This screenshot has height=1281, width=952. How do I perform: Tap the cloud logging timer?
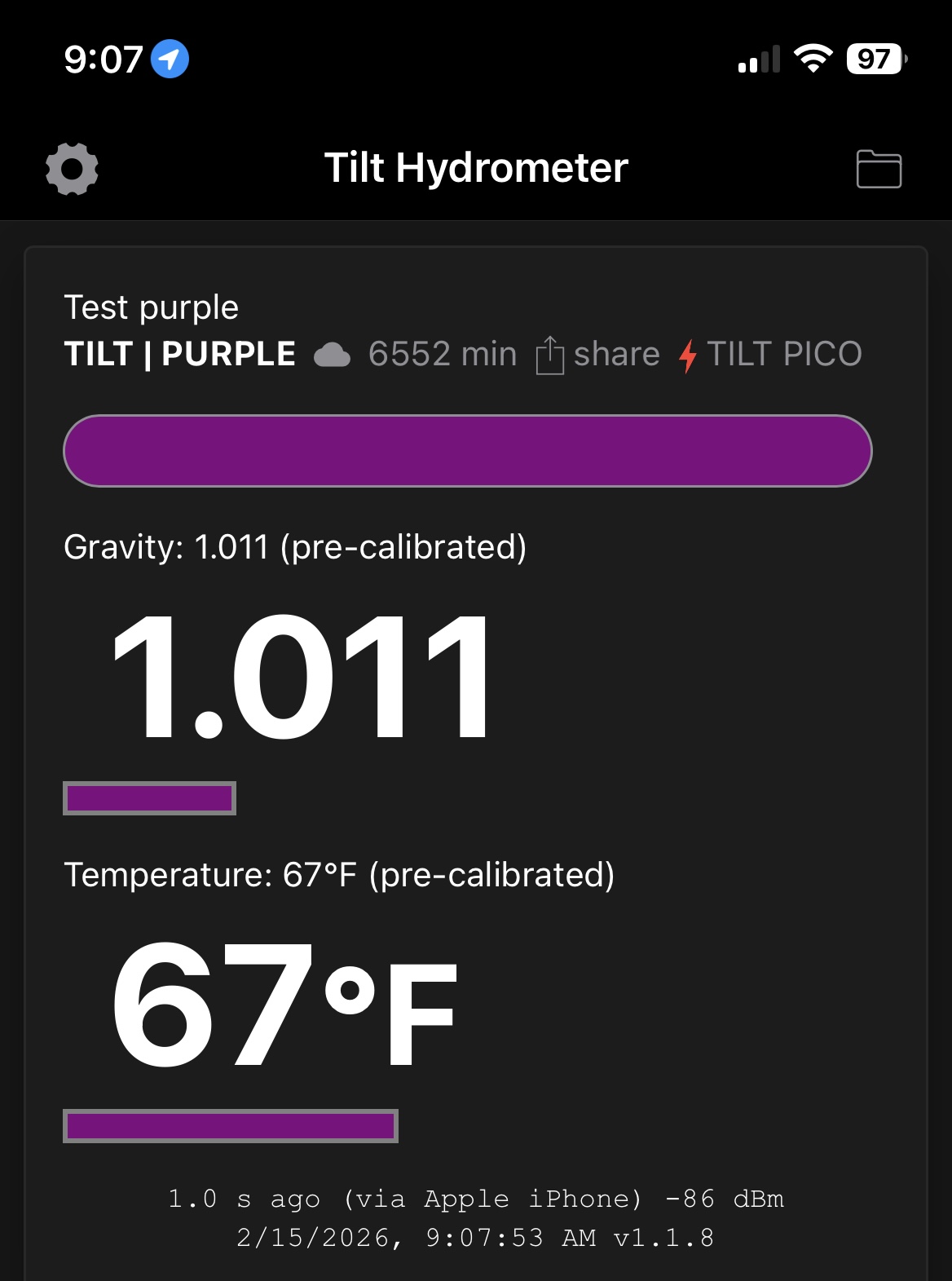(416, 355)
